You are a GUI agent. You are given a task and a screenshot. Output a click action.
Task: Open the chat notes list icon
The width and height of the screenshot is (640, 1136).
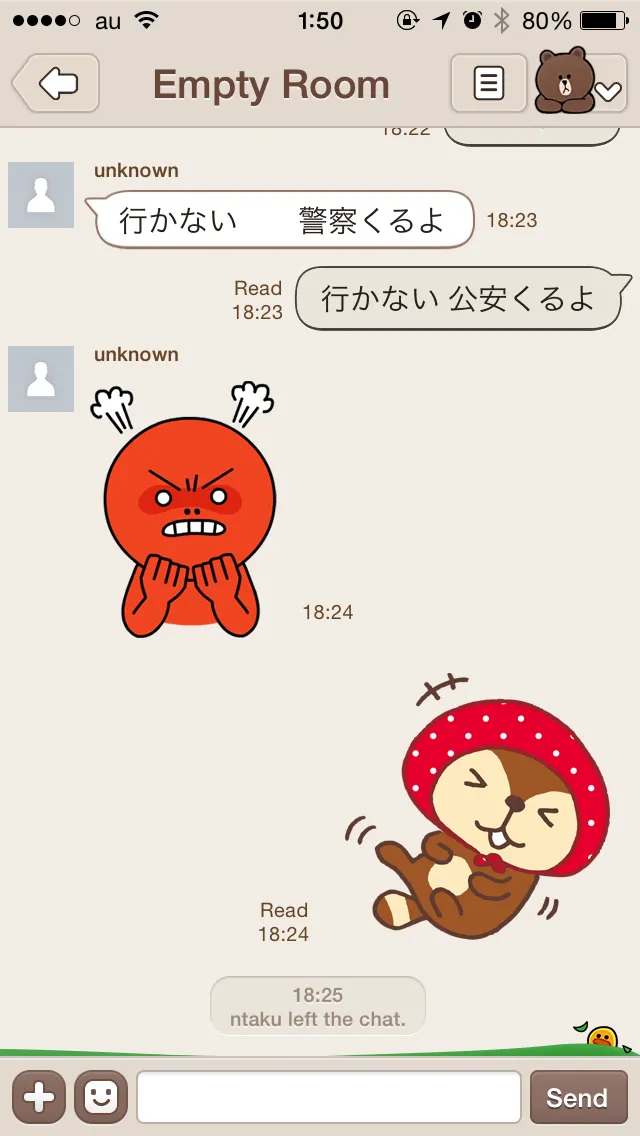[488, 83]
